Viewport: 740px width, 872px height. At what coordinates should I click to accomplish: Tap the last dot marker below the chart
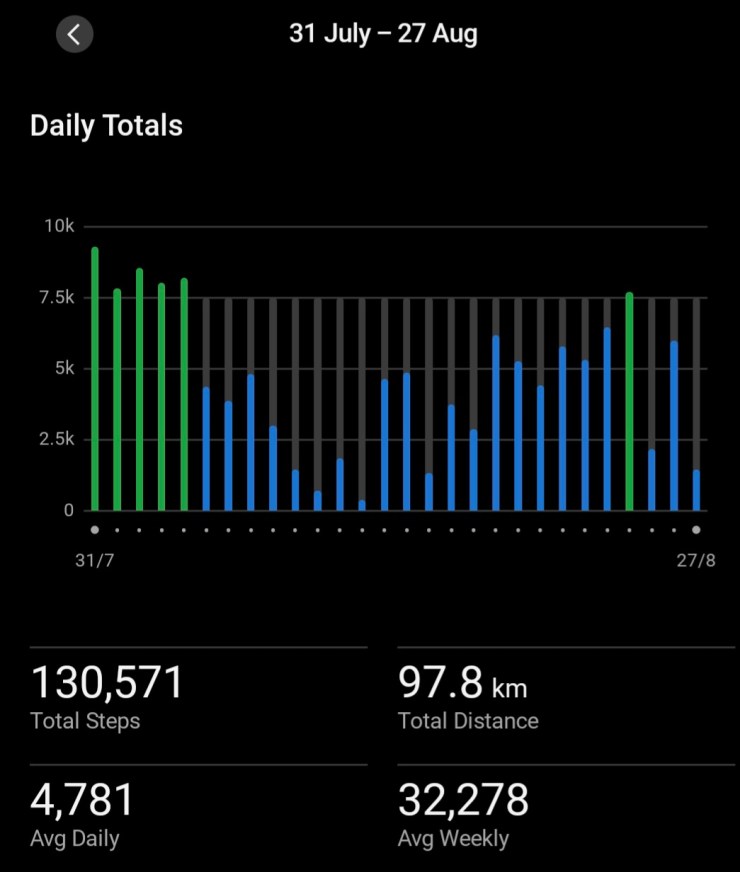tap(696, 530)
